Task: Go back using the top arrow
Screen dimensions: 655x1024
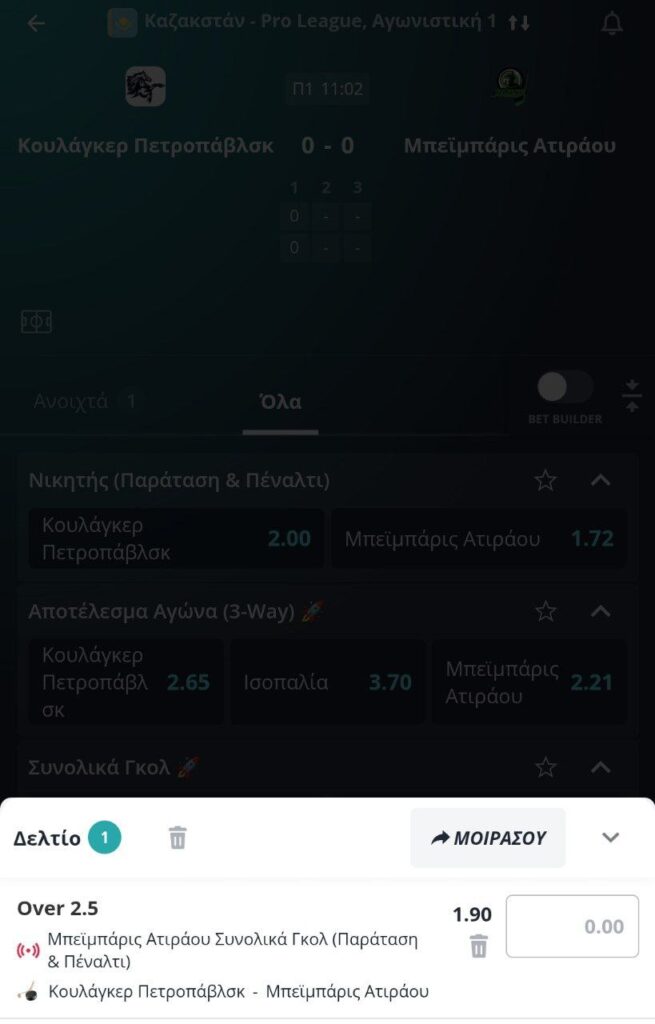Action: click(36, 23)
